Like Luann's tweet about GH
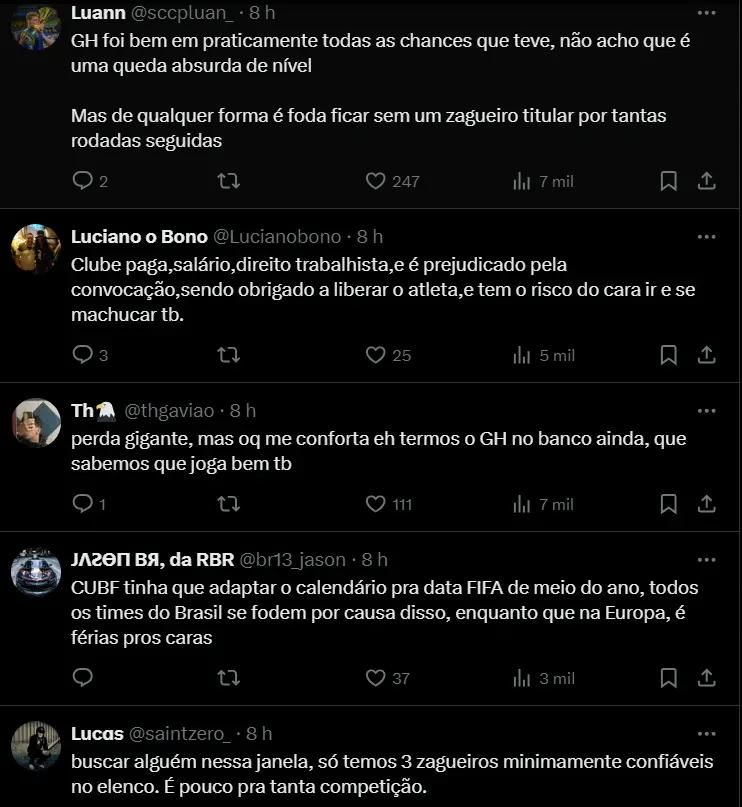The height and width of the screenshot is (807, 742). (376, 181)
